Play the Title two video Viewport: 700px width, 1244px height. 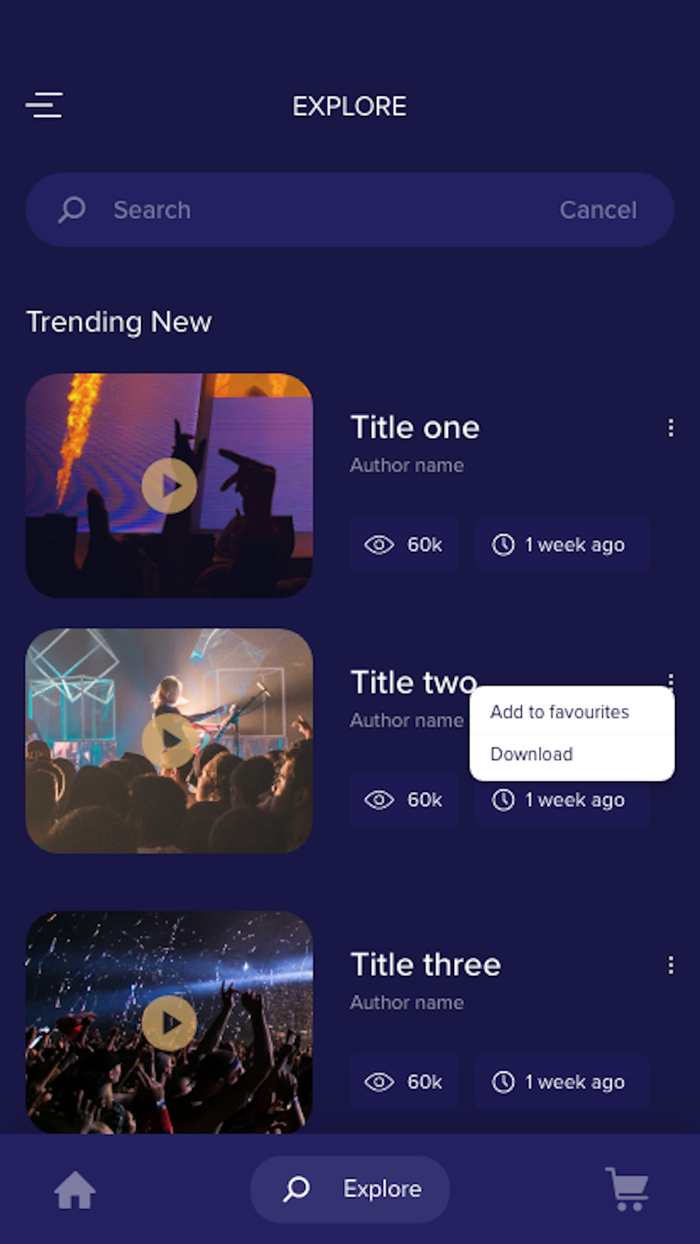[x=169, y=741]
